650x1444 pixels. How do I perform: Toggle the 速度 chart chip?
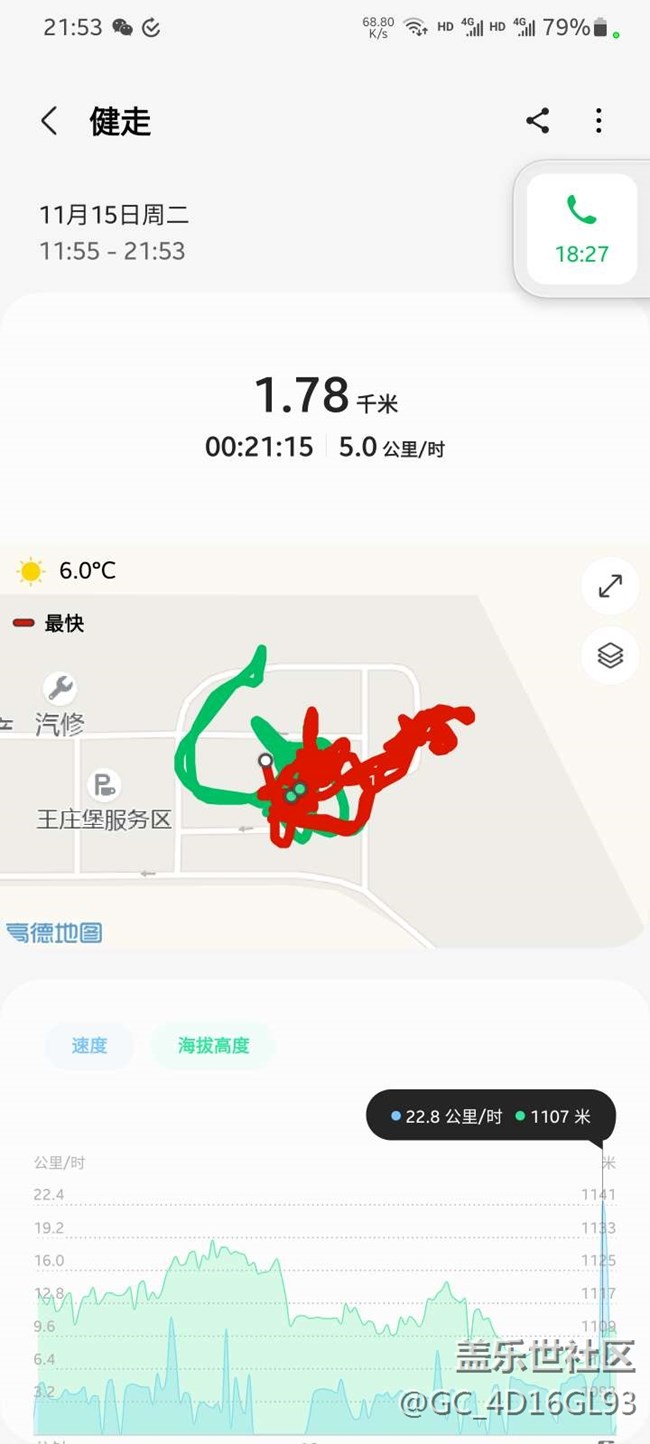[x=89, y=1046]
